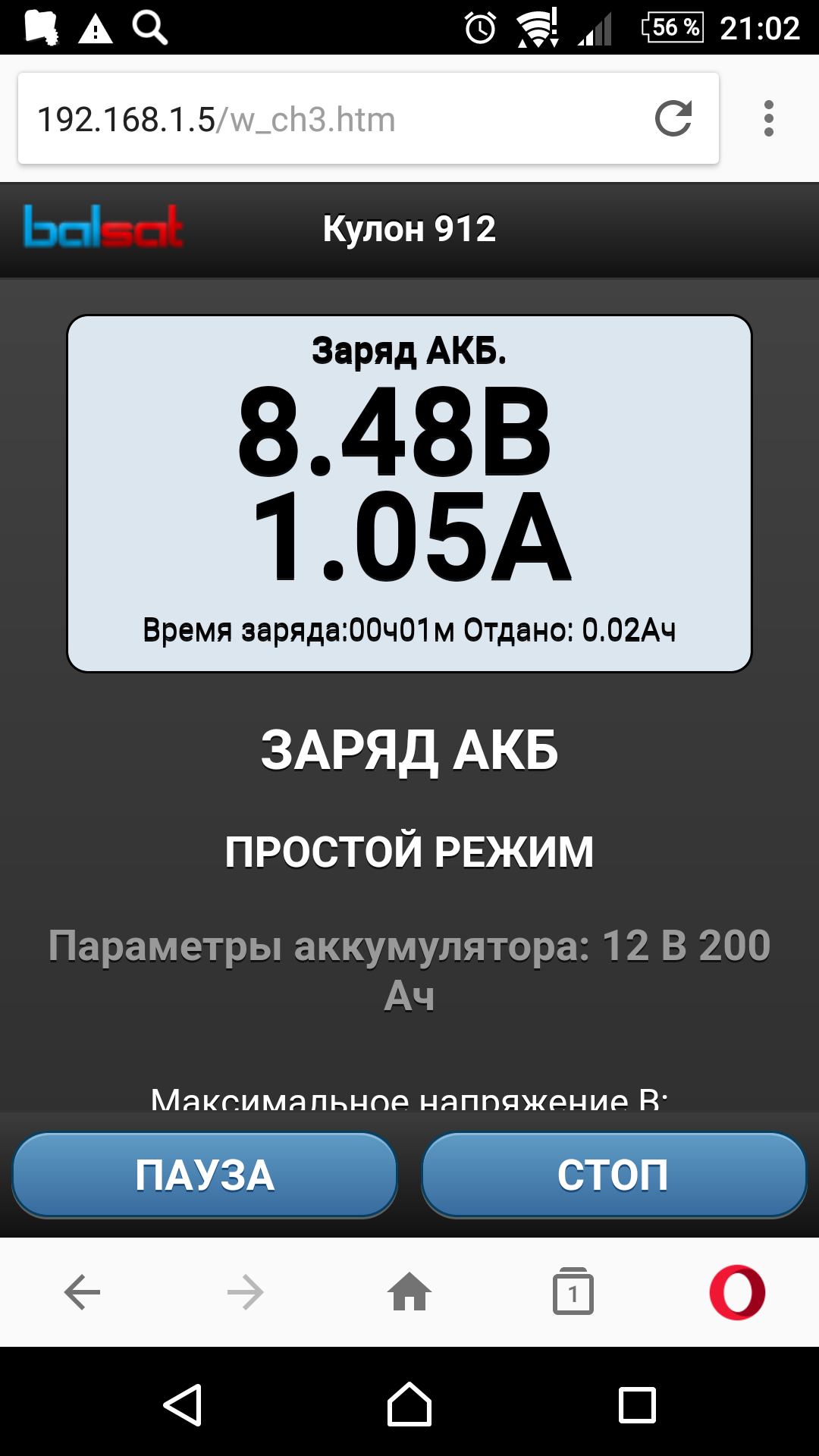The width and height of the screenshot is (819, 1456).
Task: Open the Opera menu
Action: click(x=737, y=1292)
